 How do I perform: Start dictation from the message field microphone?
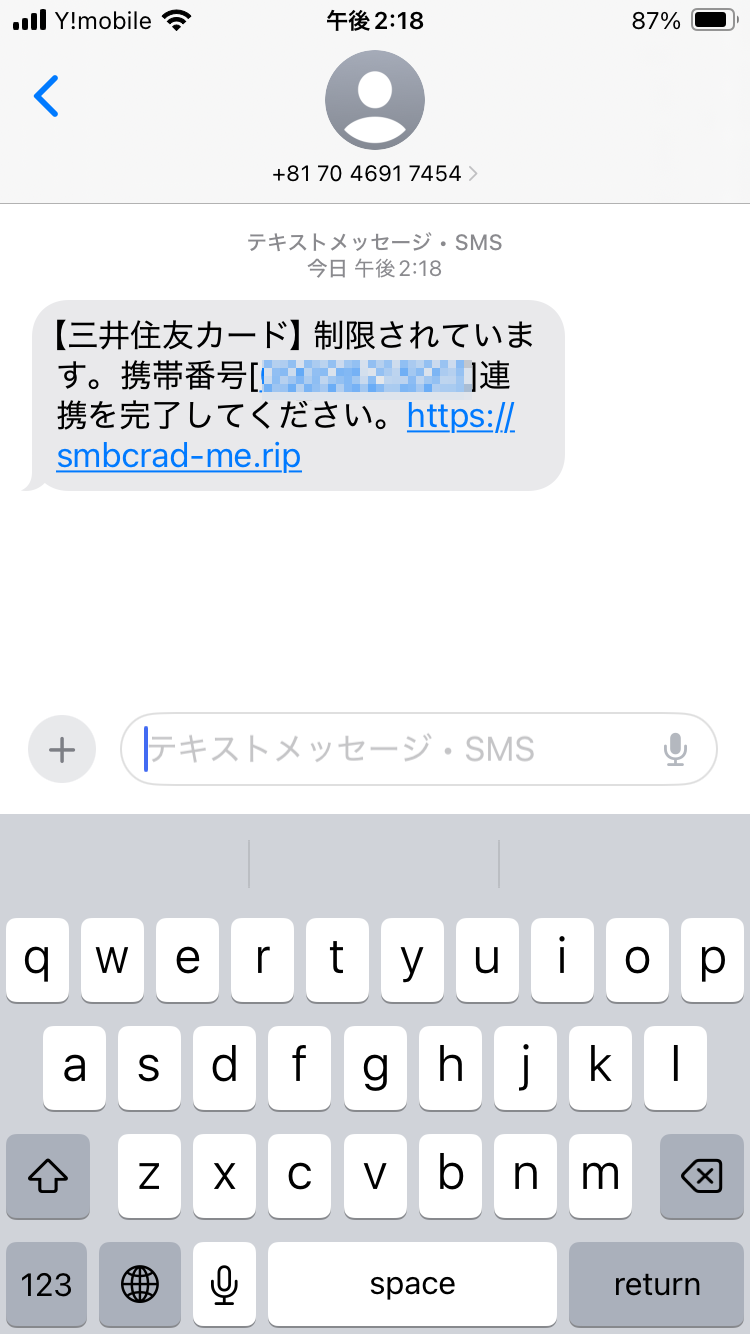(x=676, y=749)
